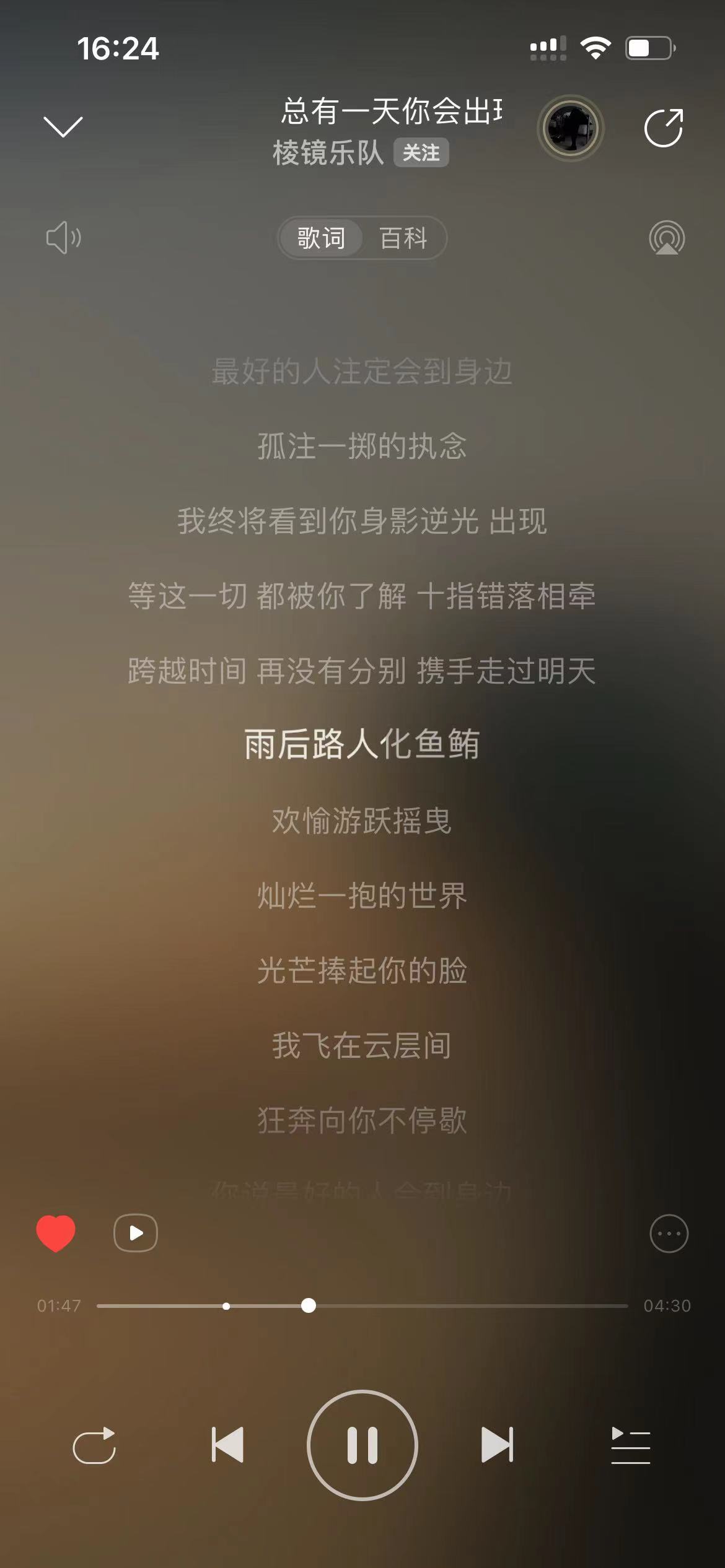Switch to the 百科 tab
Image resolution: width=725 pixels, height=1568 pixels.
(x=403, y=238)
